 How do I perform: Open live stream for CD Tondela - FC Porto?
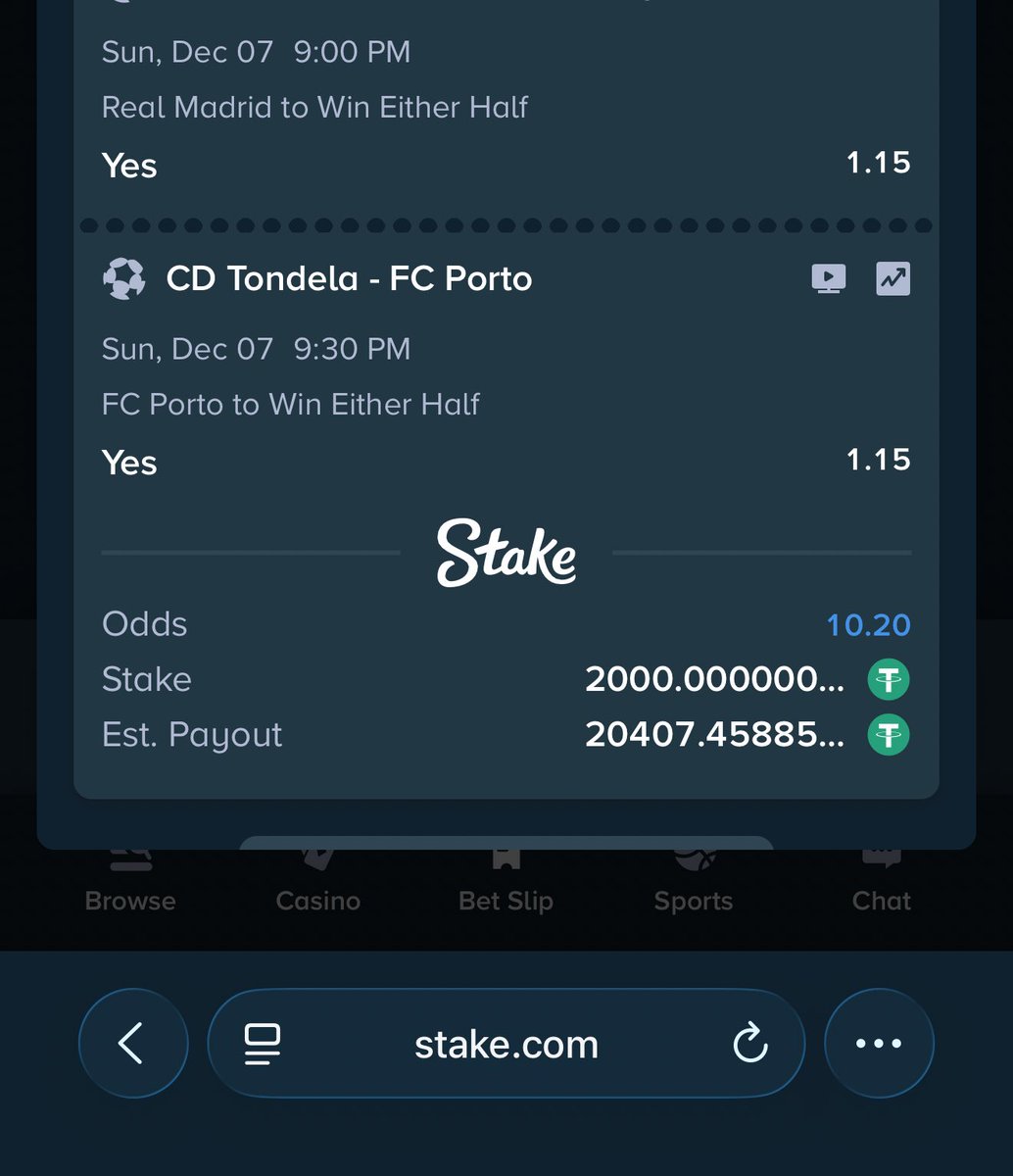[829, 279]
